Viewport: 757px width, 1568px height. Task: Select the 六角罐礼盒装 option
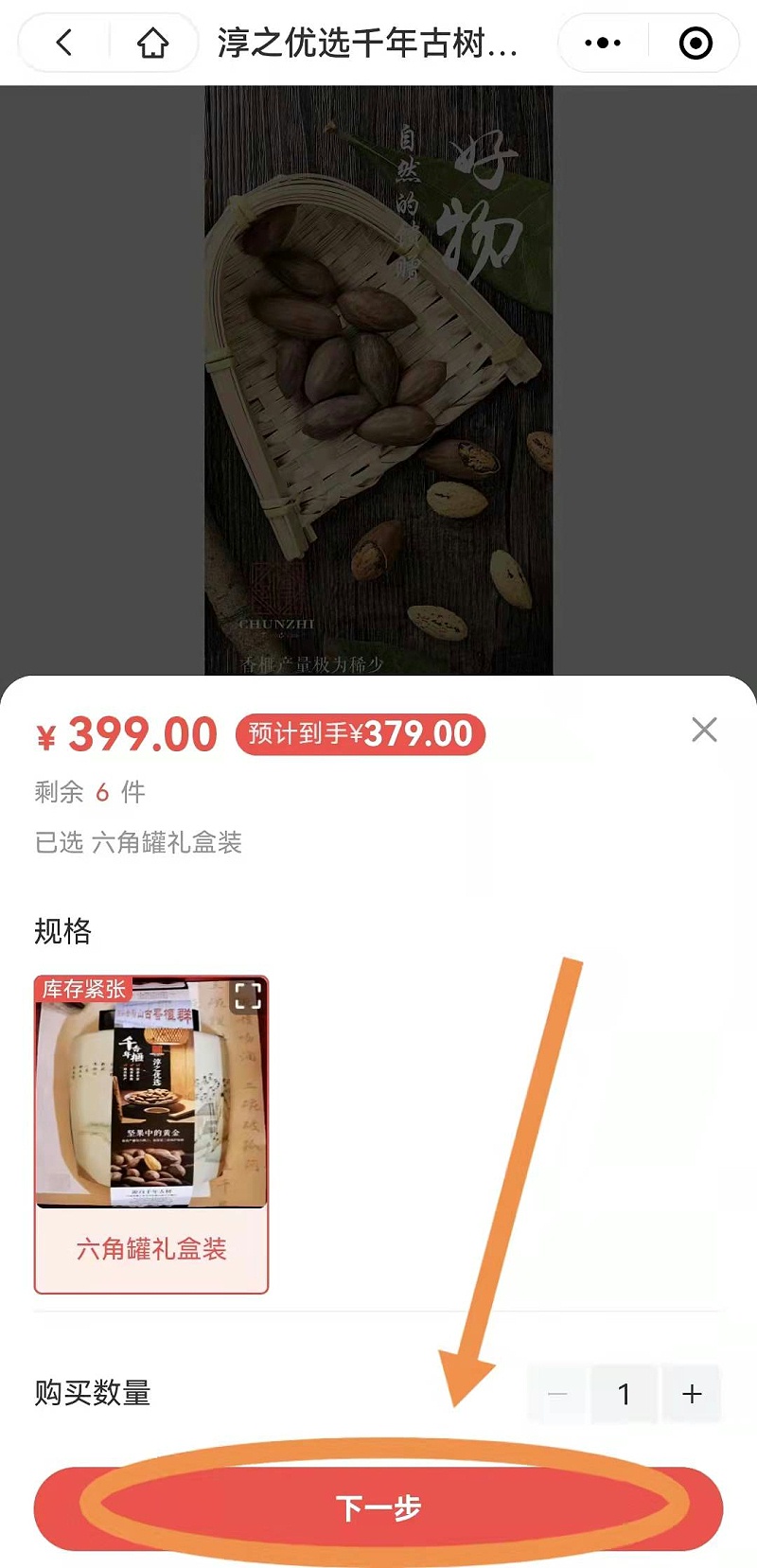pyautogui.click(x=151, y=1248)
